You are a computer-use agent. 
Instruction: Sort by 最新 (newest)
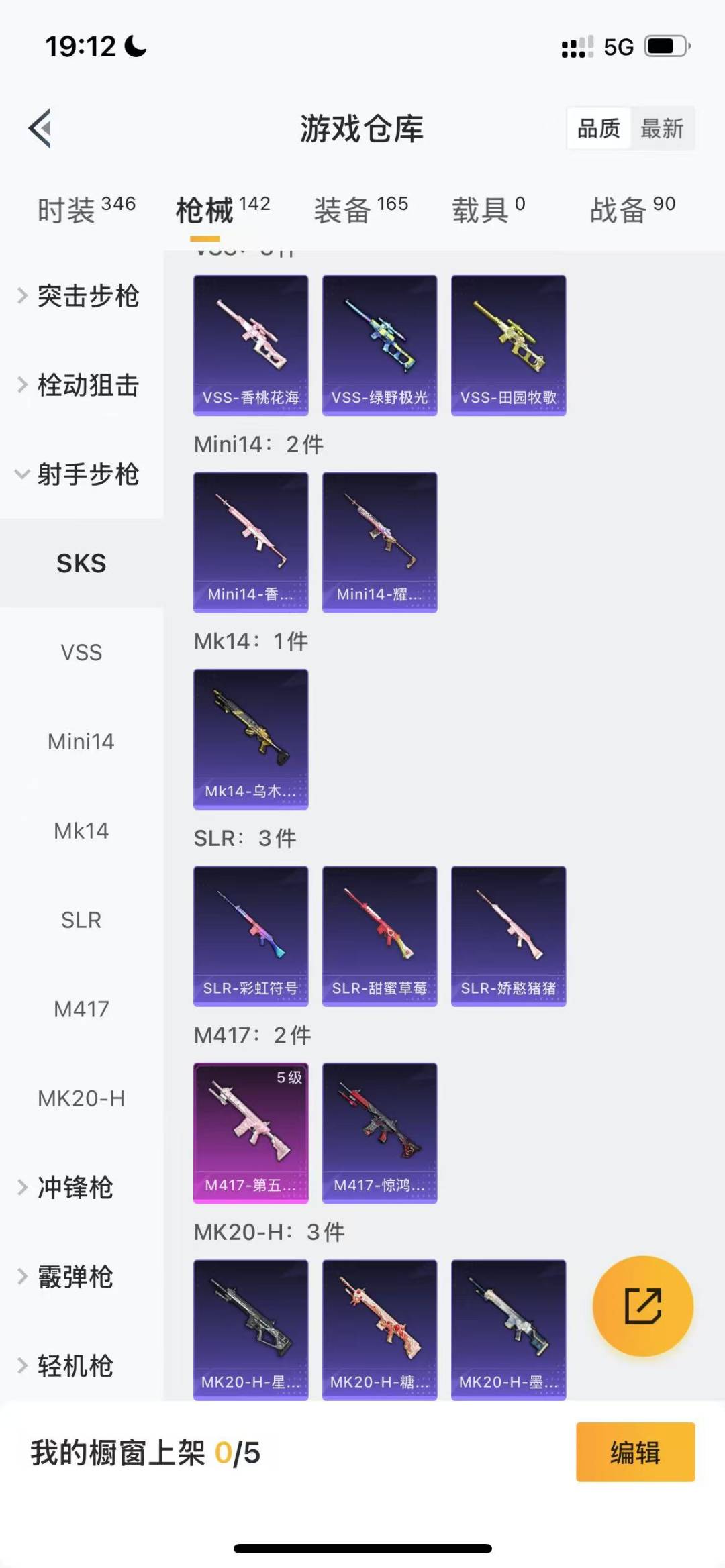(x=662, y=128)
